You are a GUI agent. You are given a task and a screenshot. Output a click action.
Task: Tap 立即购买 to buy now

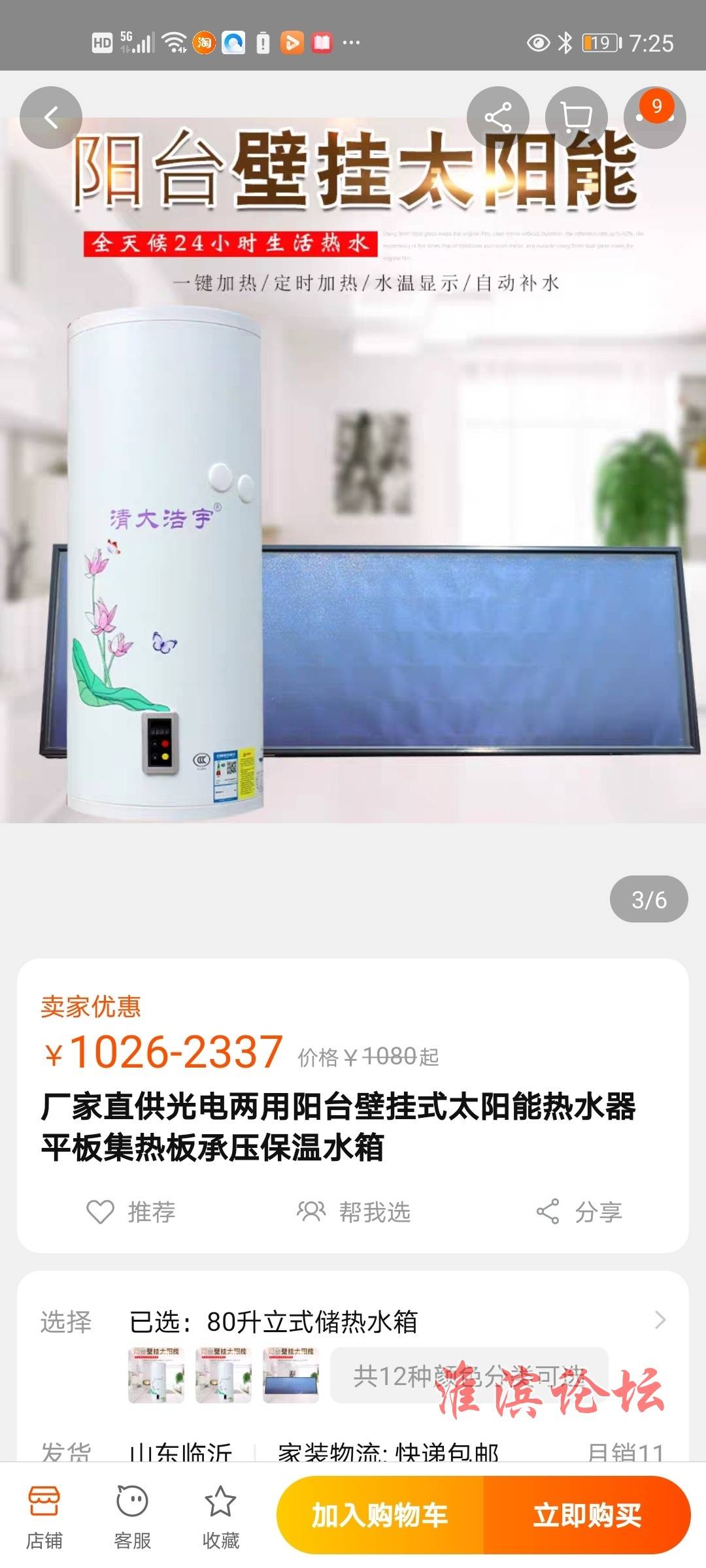[587, 1516]
